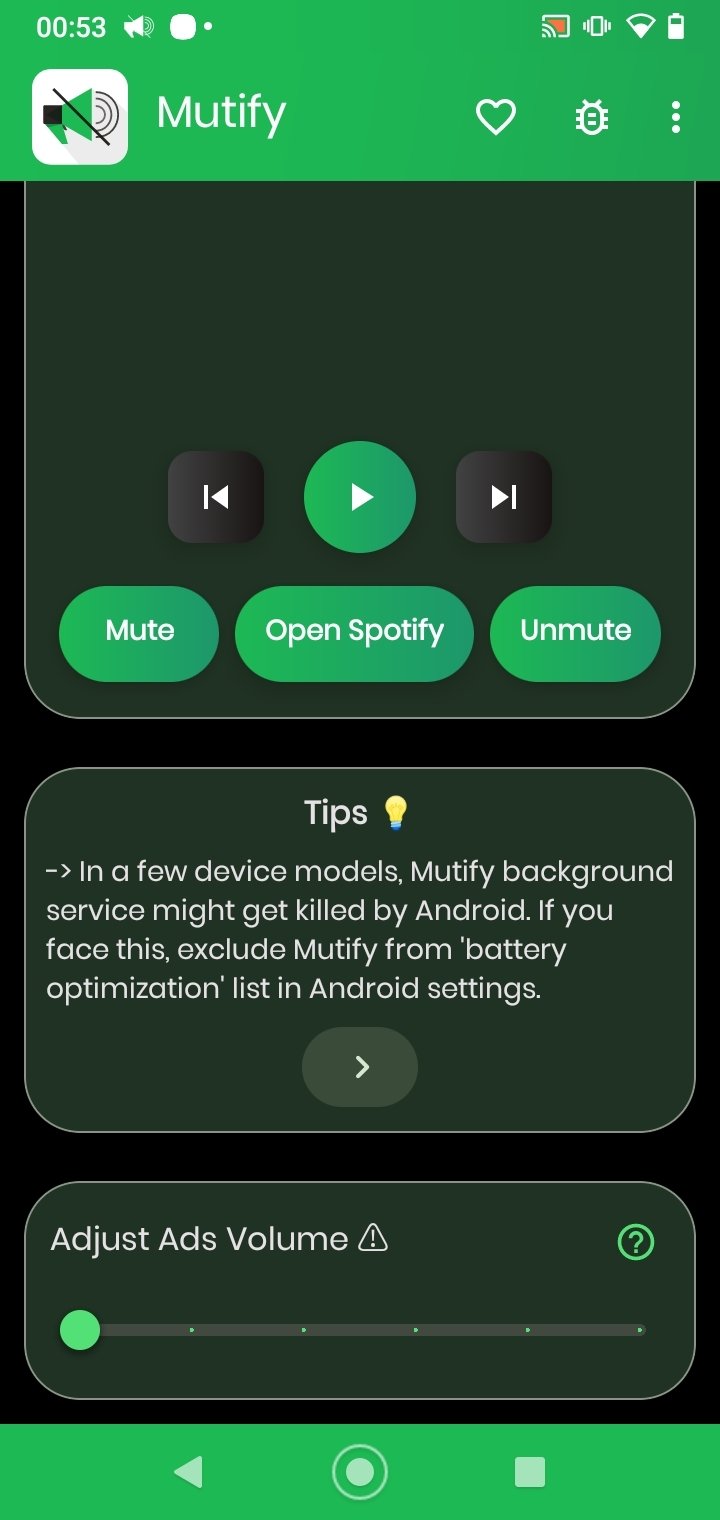Show the next tip with the arrow
Viewport: 720px width, 1520px height.
[360, 1067]
